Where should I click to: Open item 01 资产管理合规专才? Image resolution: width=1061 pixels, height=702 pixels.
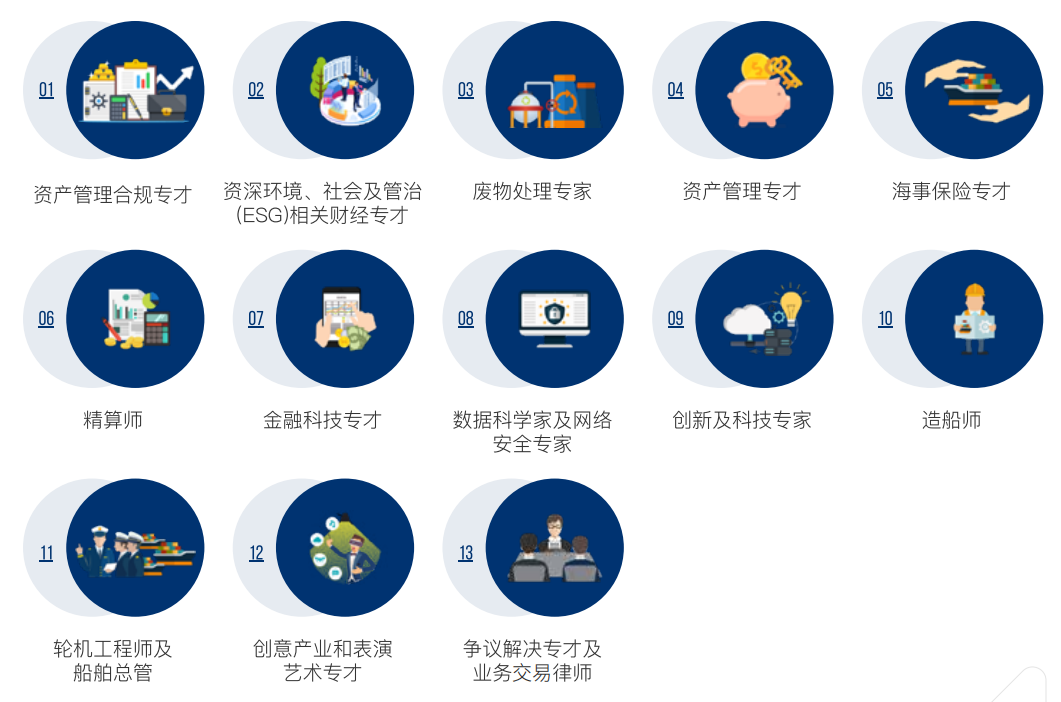[135, 90]
